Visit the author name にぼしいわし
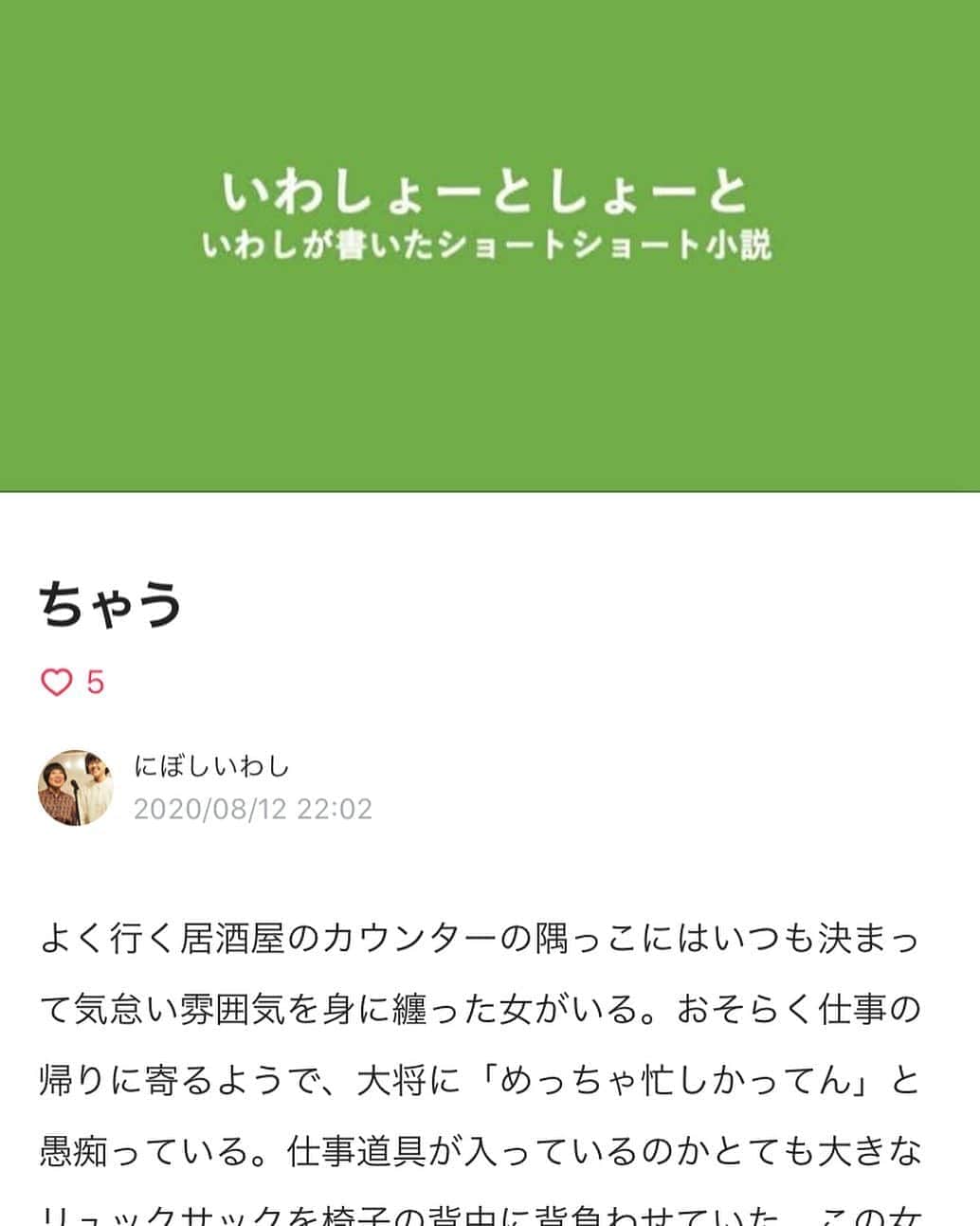The height and width of the screenshot is (1226, 980). click(x=210, y=766)
